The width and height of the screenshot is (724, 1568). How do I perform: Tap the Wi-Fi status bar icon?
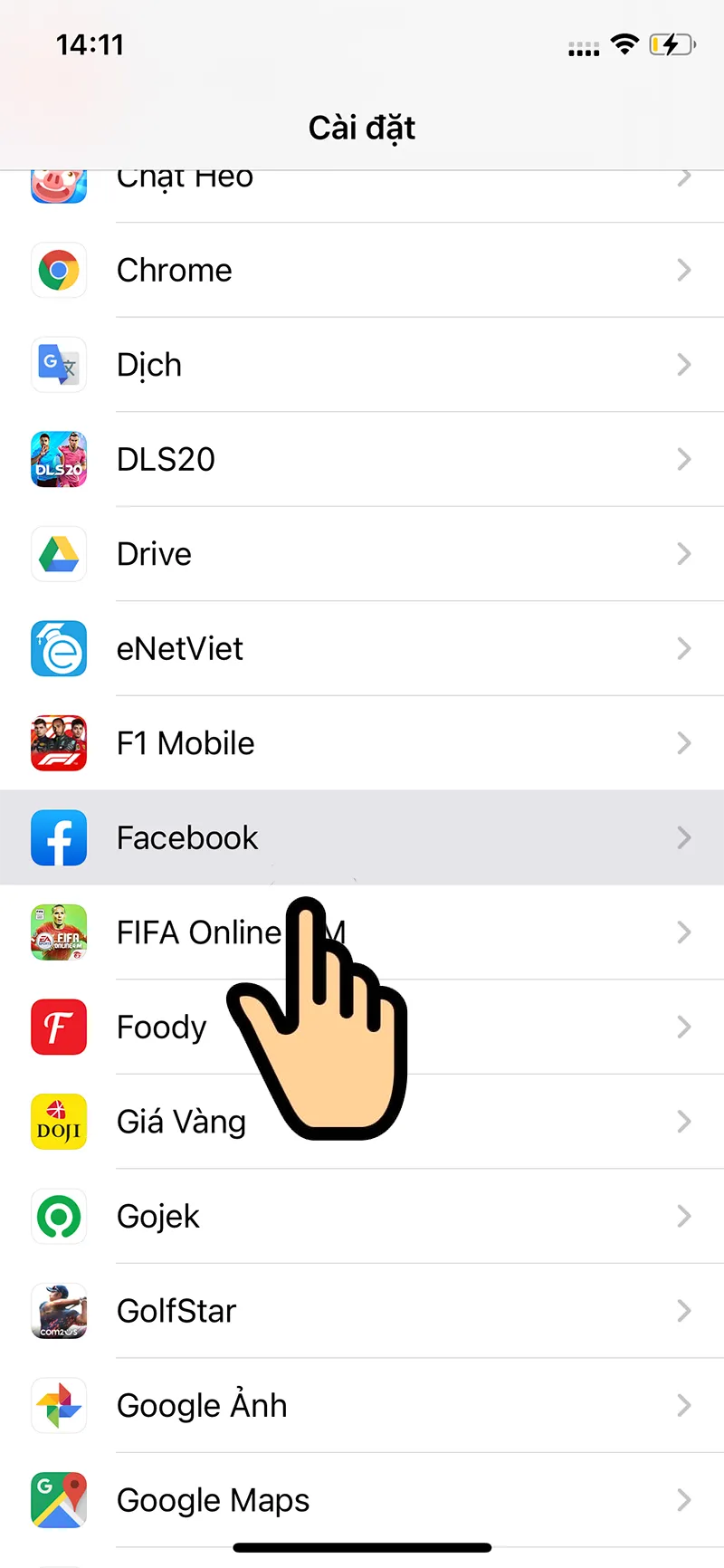[625, 45]
